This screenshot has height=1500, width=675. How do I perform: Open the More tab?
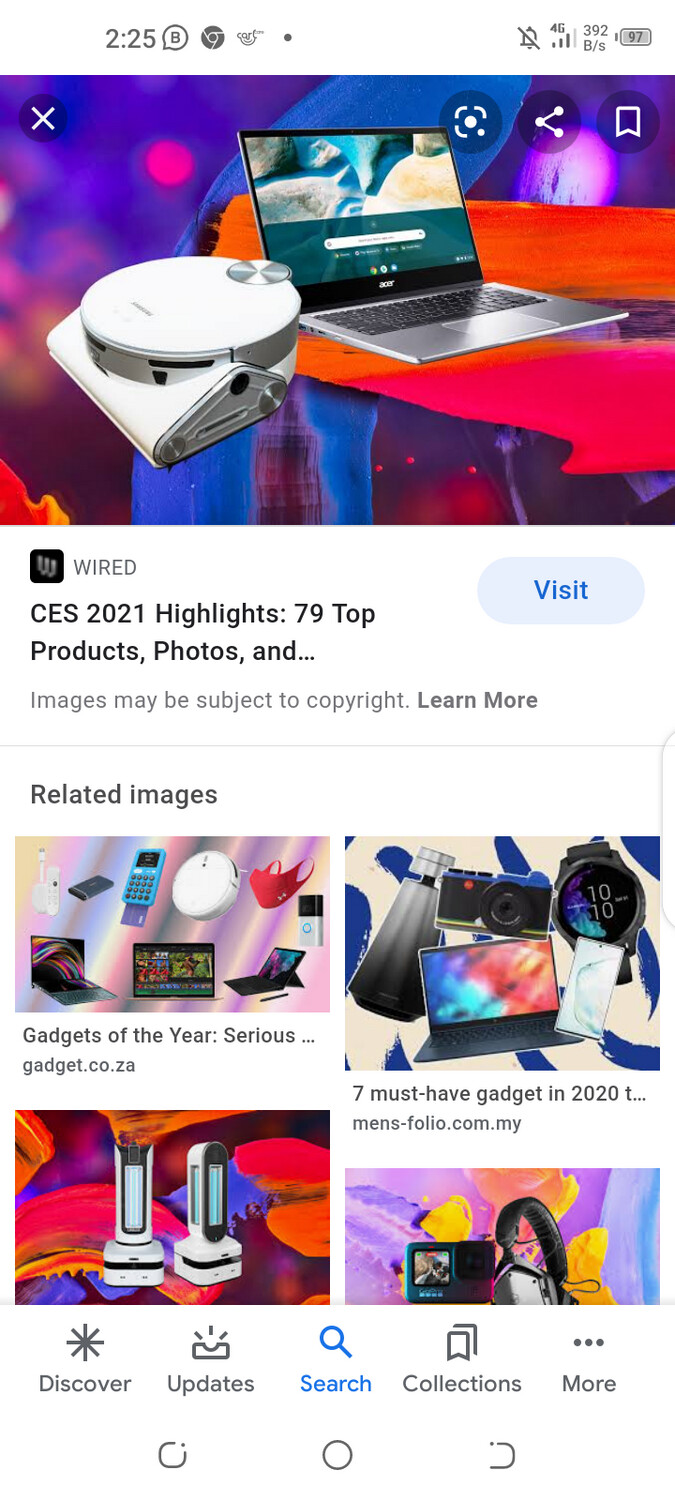tap(588, 1360)
